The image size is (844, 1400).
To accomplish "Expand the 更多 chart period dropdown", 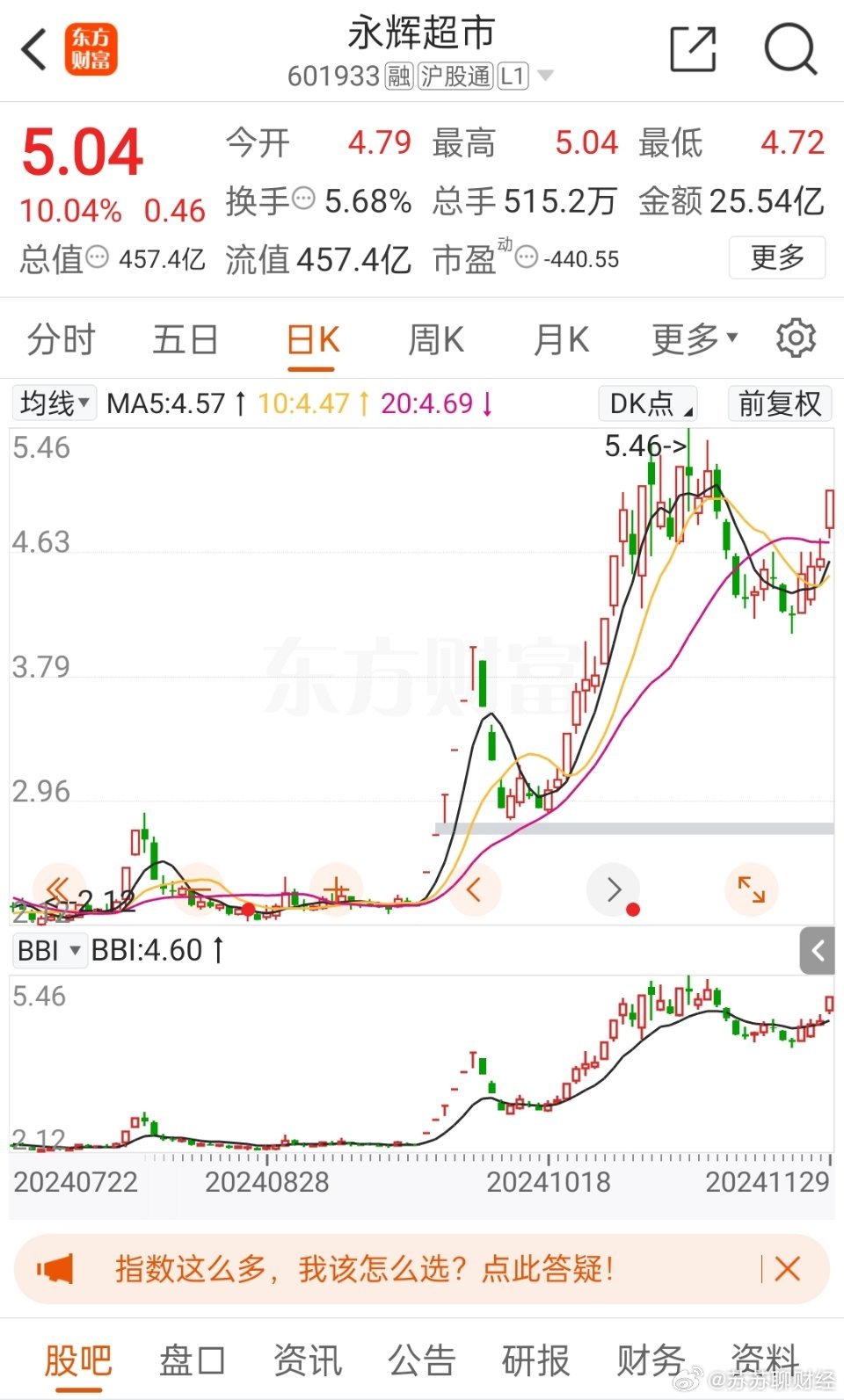I will pos(695,339).
